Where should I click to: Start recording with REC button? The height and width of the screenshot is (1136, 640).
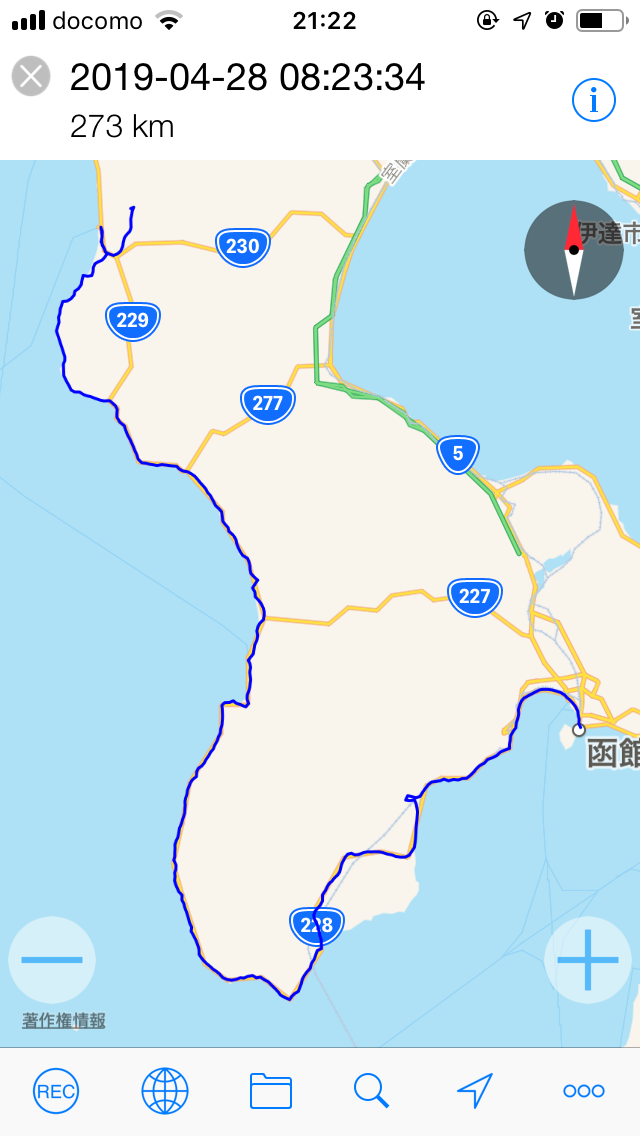55,1091
